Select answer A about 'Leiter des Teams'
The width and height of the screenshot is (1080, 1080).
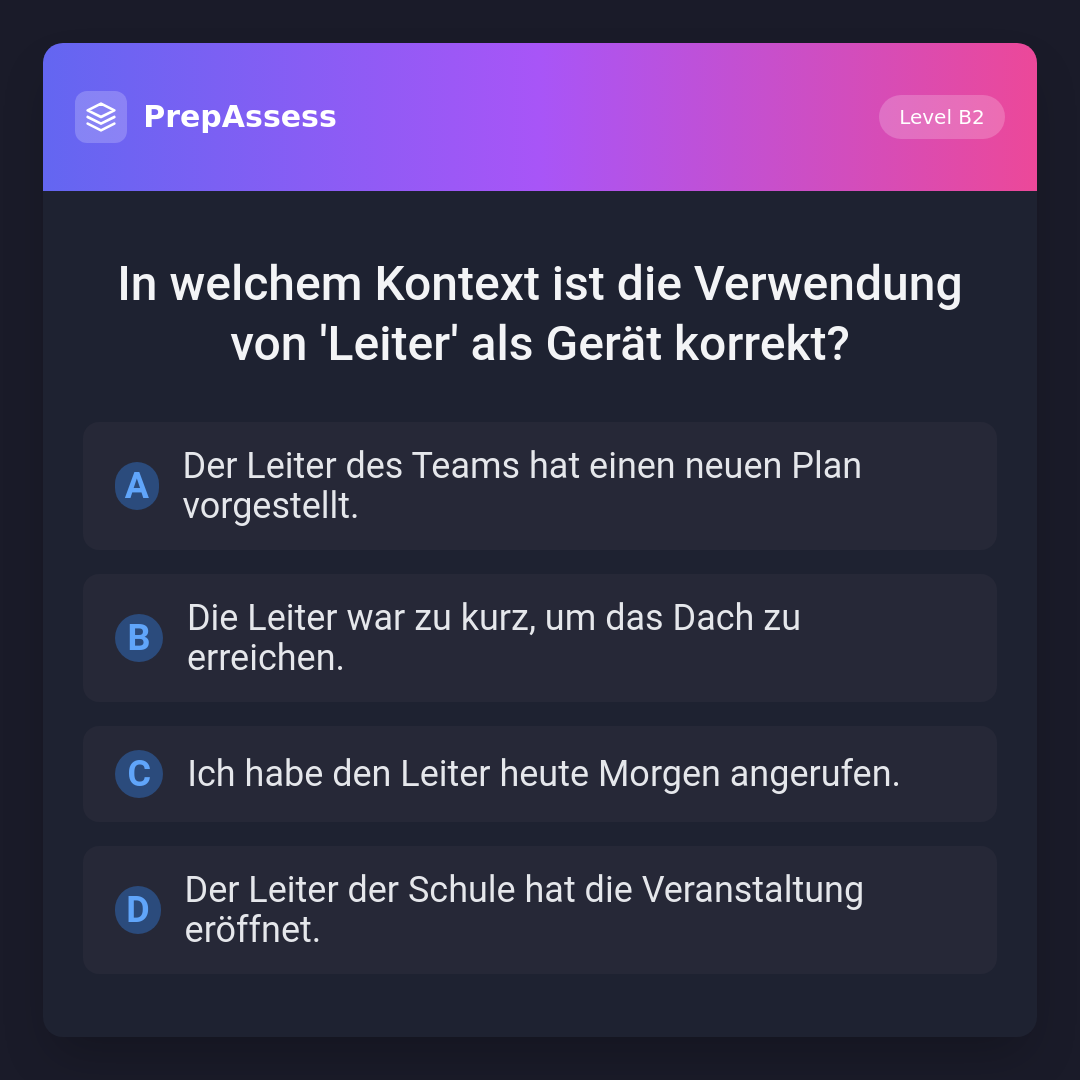pyautogui.click(x=540, y=486)
